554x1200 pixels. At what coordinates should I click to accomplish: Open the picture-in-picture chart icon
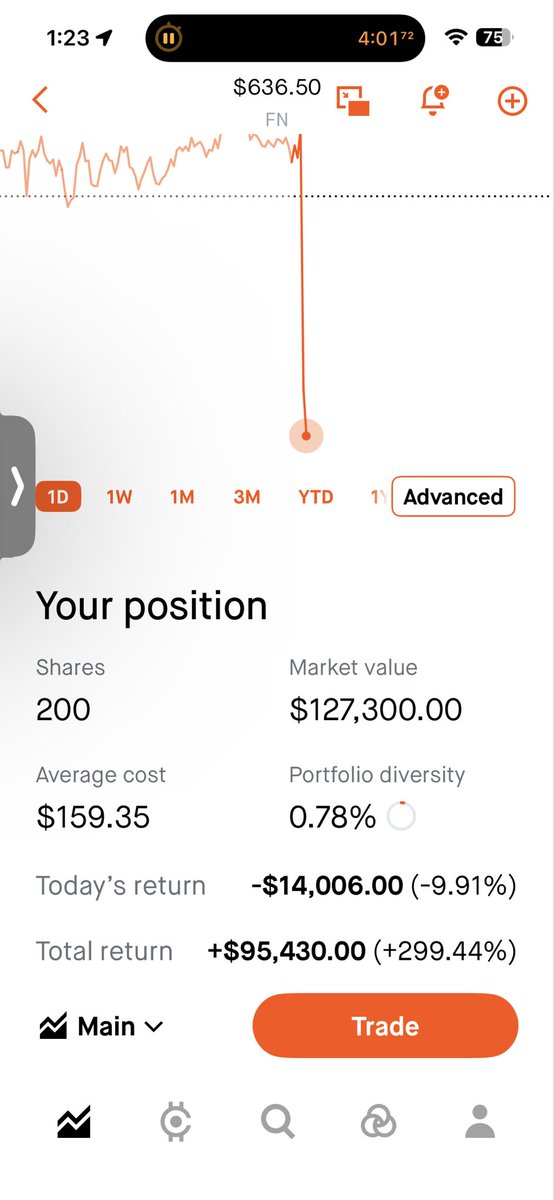tap(353, 100)
